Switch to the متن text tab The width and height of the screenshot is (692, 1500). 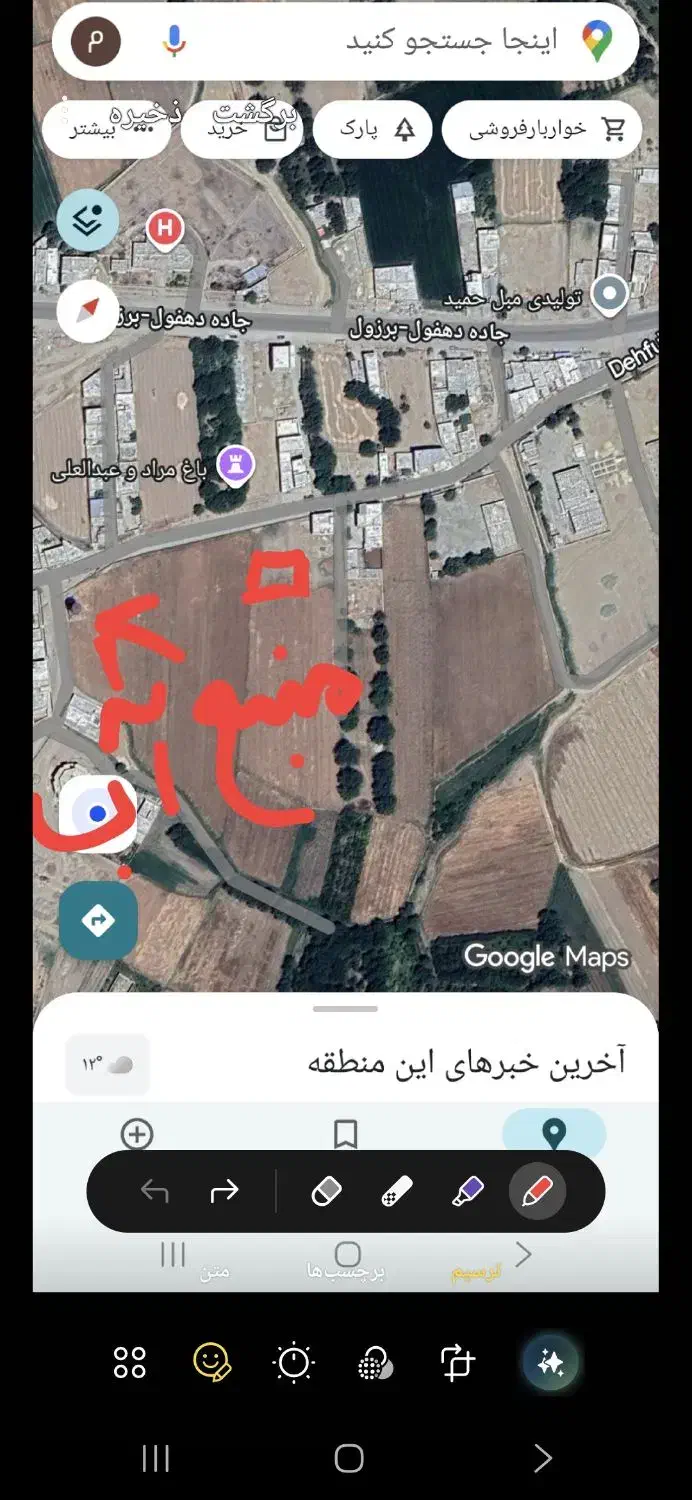215,1272
